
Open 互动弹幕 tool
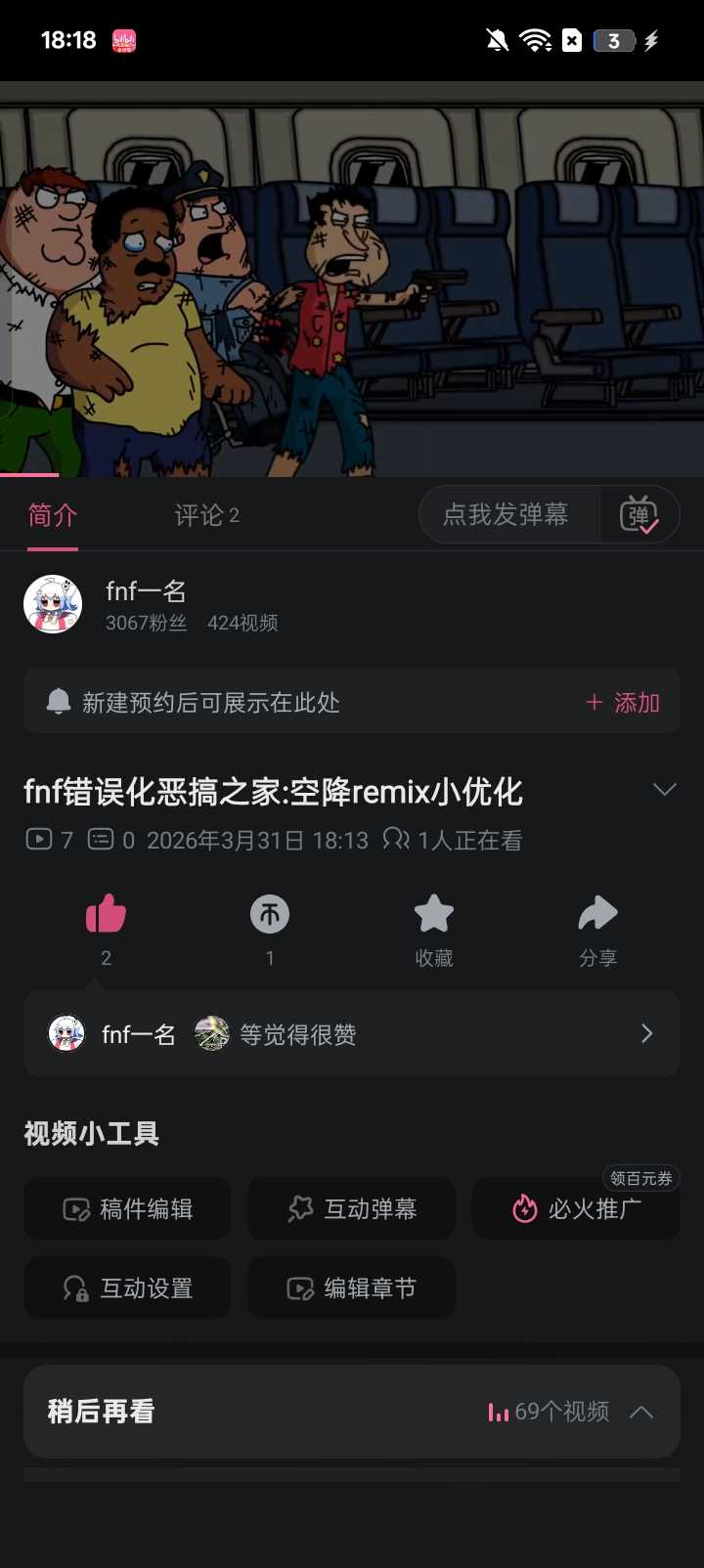click(x=352, y=1209)
